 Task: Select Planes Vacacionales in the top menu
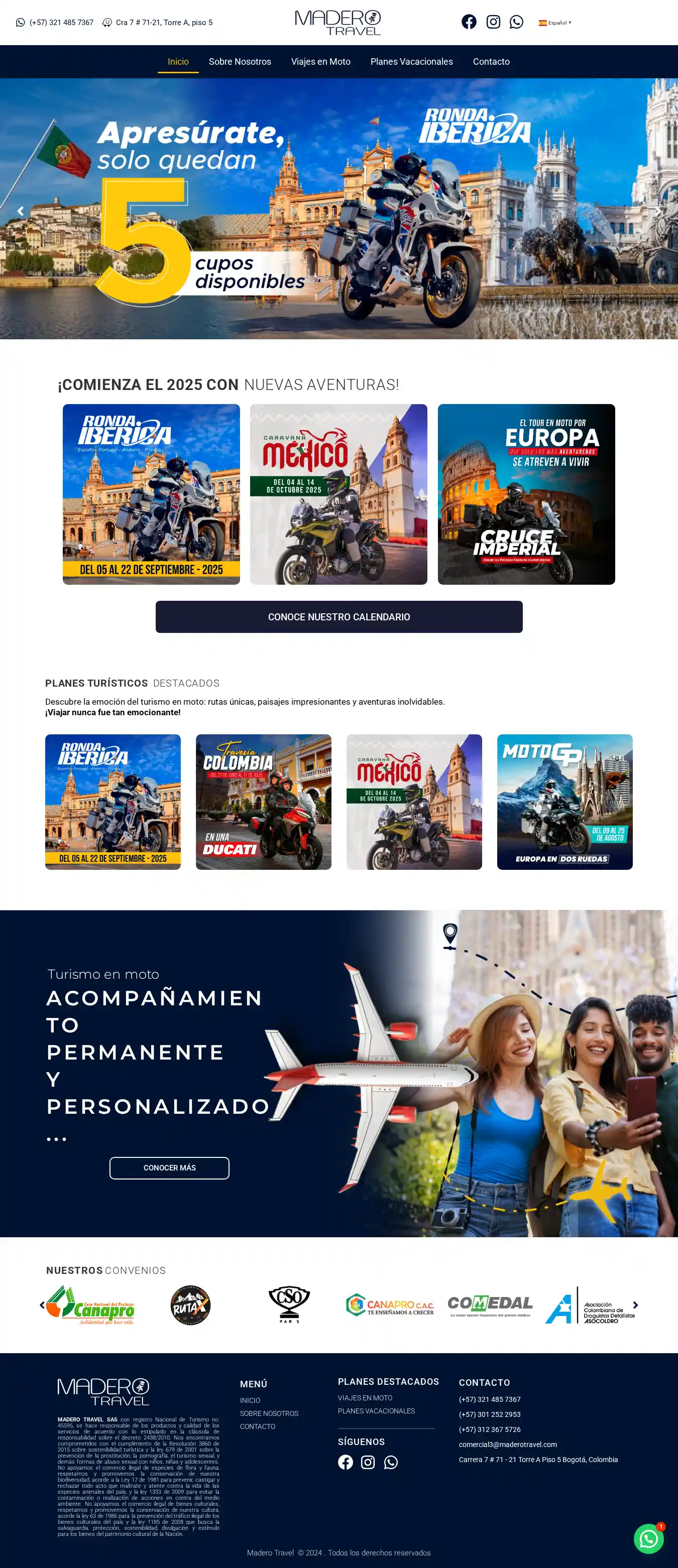click(411, 61)
